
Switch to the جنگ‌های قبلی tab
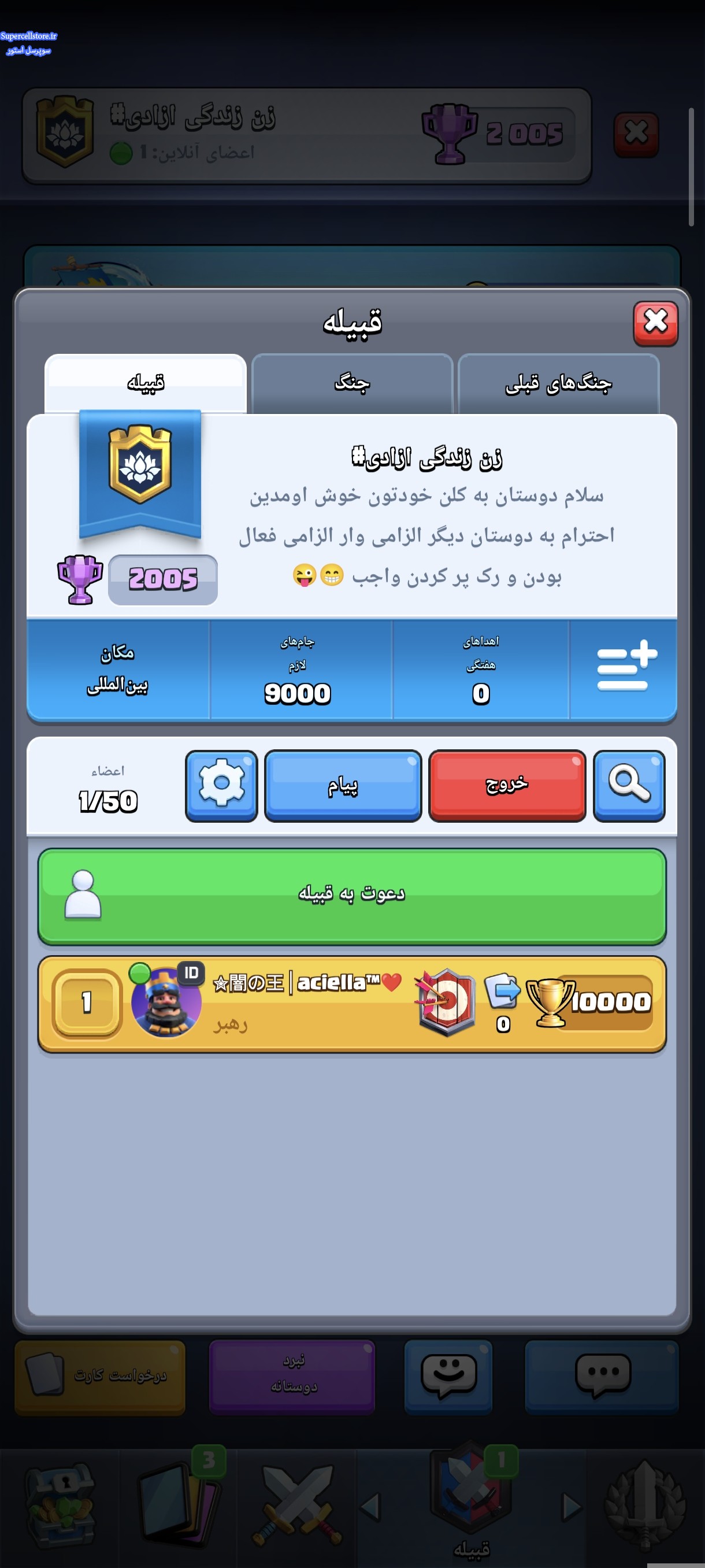click(x=558, y=383)
